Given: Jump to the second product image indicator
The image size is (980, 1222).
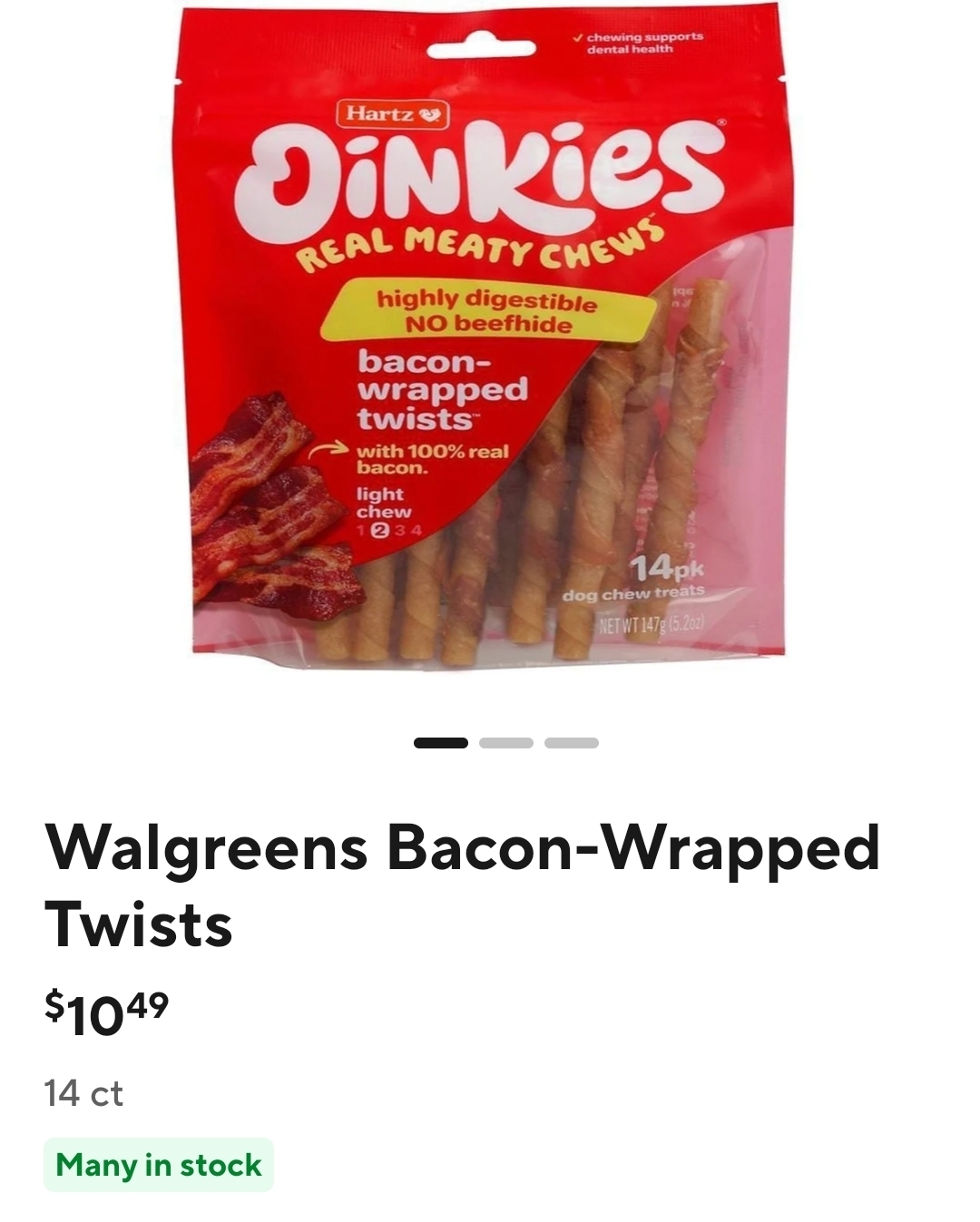Looking at the screenshot, I should click(x=505, y=743).
